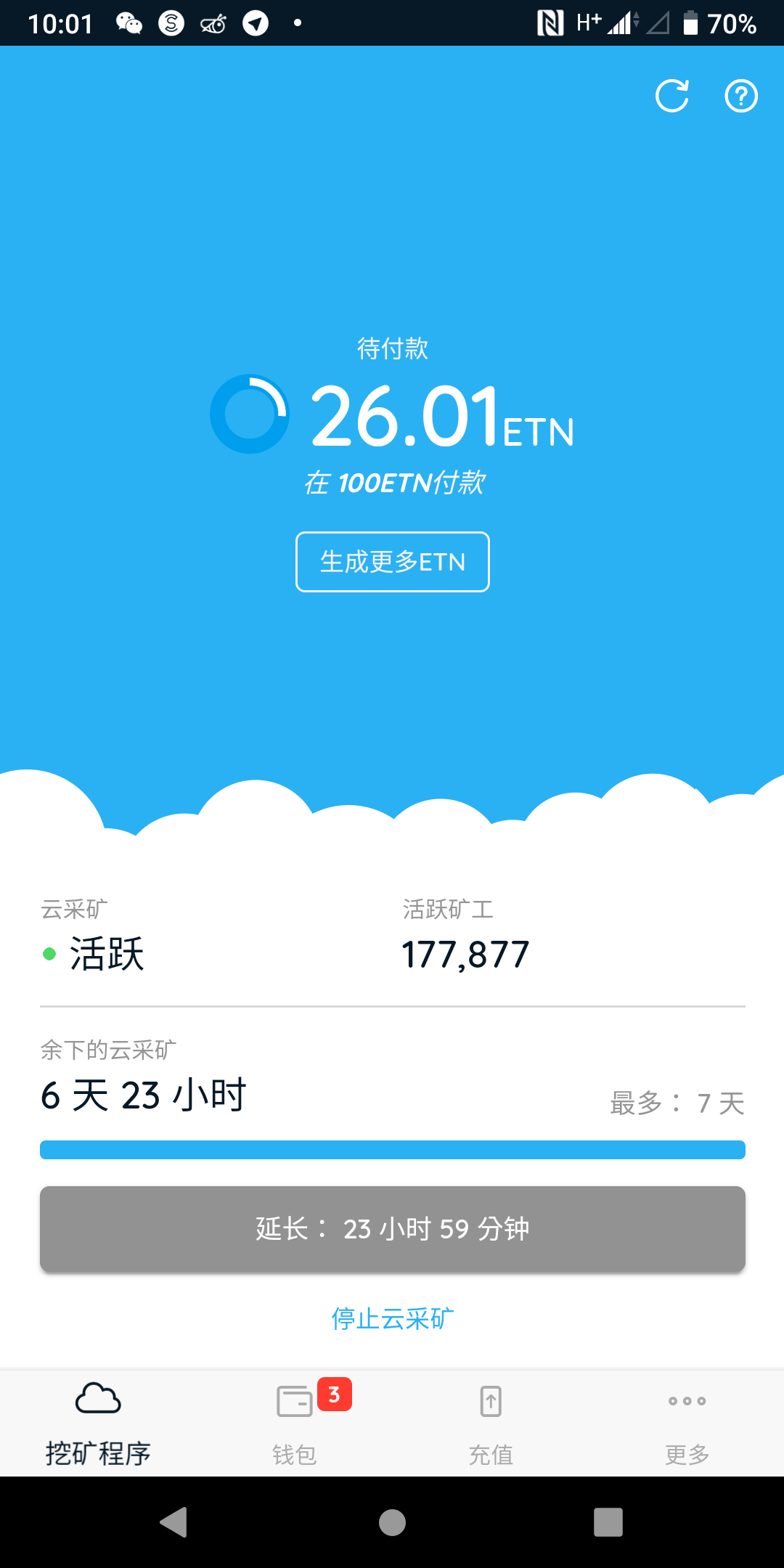
Task: Go back using the system back button
Action: tap(174, 1522)
